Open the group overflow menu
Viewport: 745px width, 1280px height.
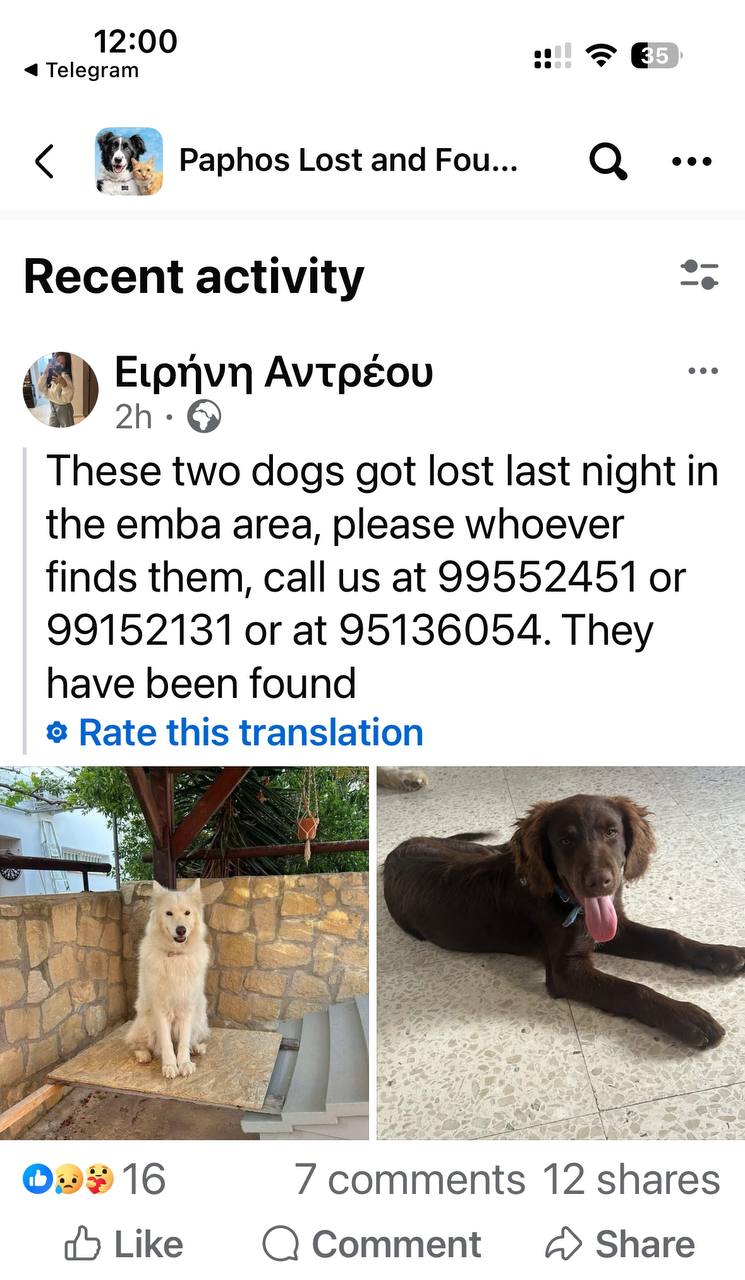(x=691, y=161)
